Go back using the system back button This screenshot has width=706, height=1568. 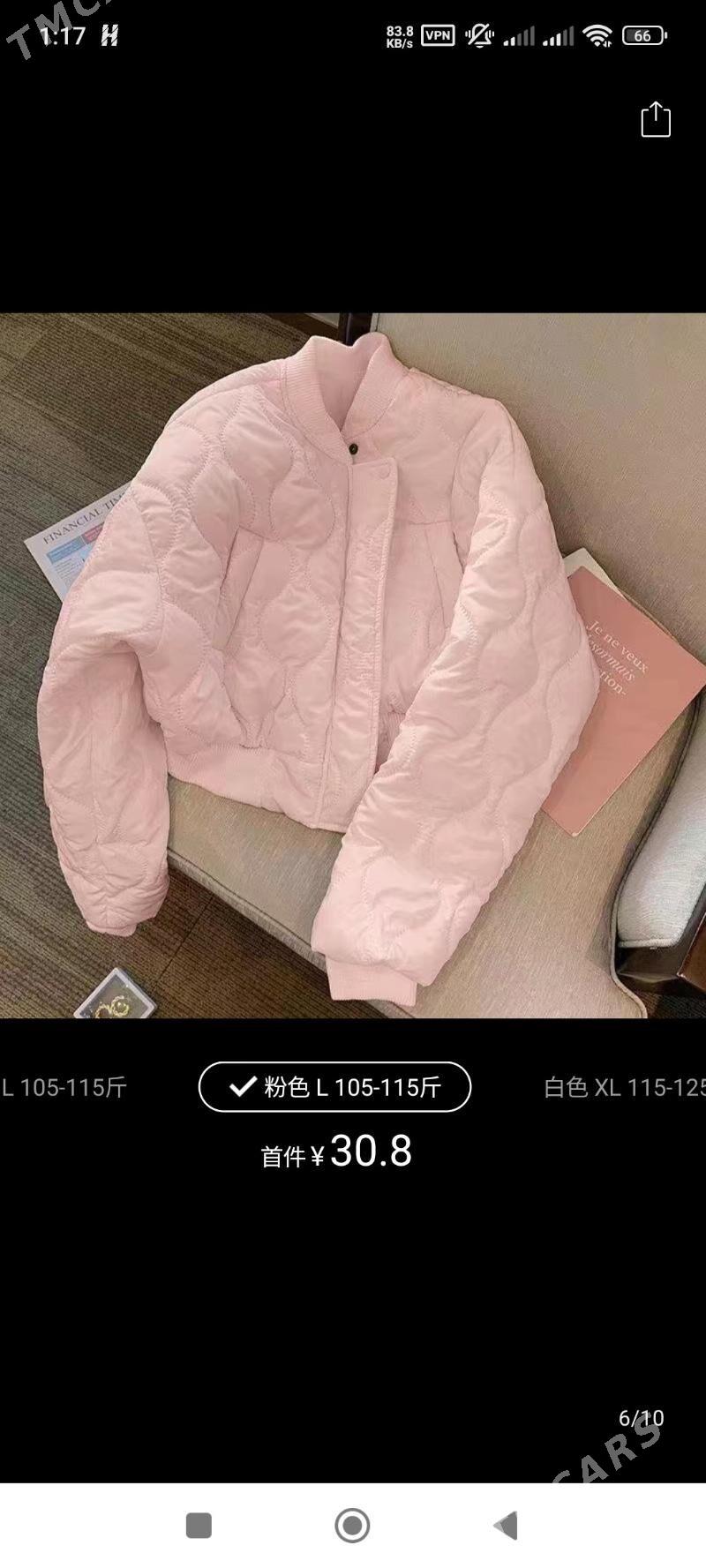point(507,1525)
